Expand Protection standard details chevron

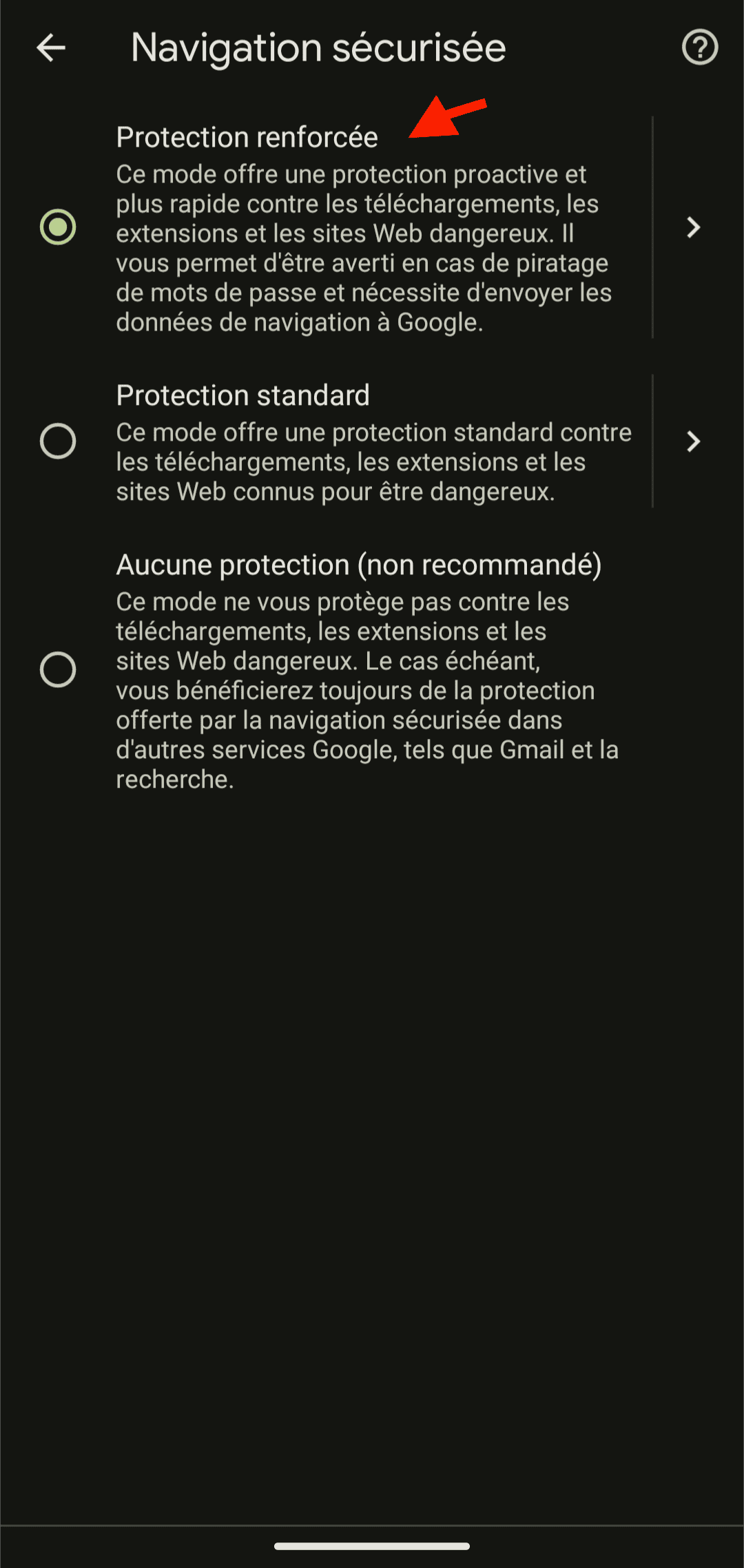click(693, 441)
